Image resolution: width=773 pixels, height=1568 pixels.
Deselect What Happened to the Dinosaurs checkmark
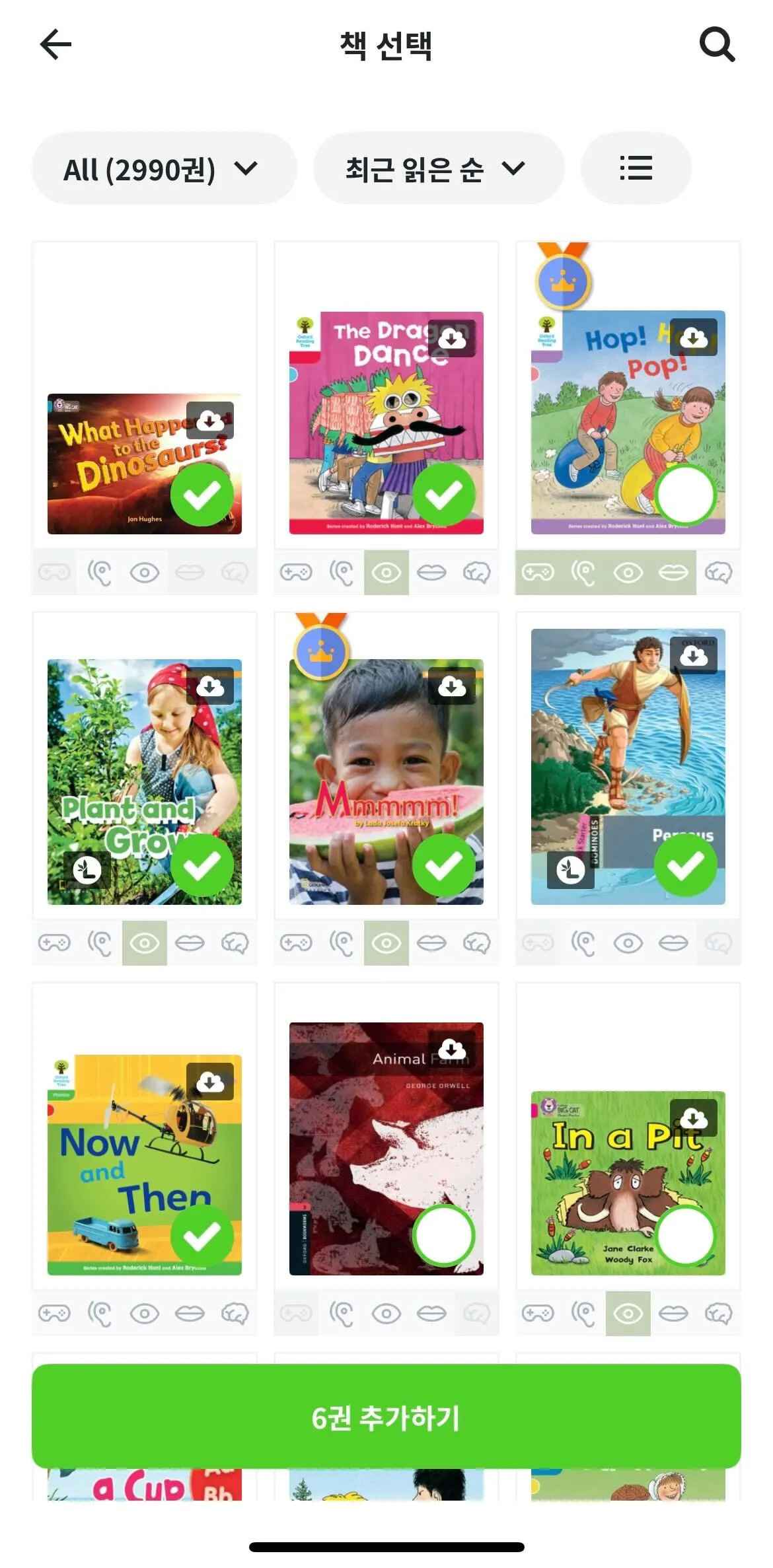click(x=202, y=495)
